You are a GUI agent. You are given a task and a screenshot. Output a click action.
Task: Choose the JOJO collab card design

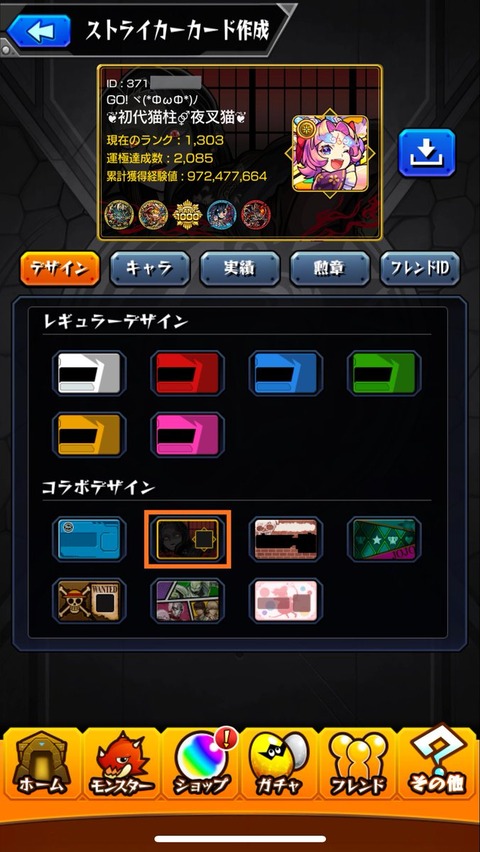[x=384, y=538]
